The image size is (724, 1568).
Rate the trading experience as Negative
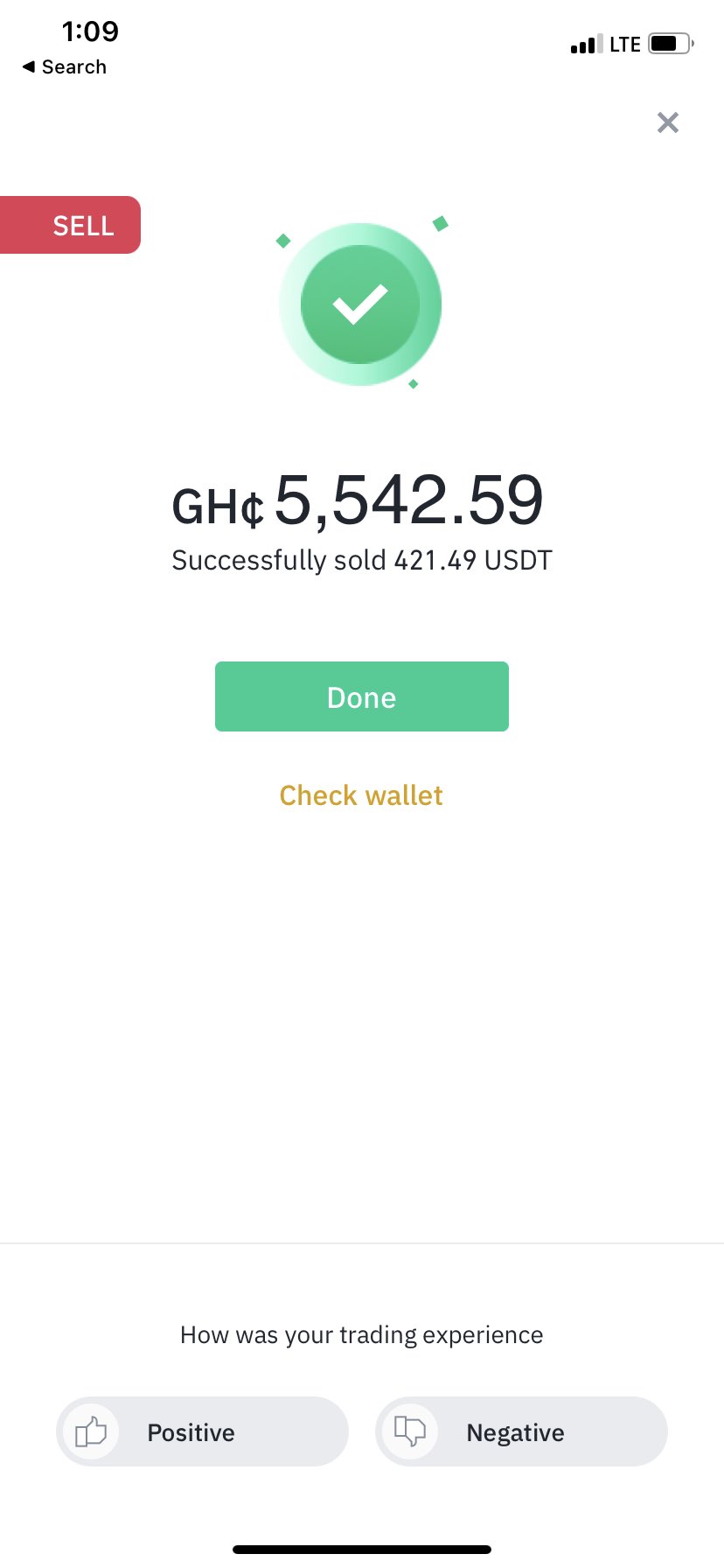tap(521, 1431)
